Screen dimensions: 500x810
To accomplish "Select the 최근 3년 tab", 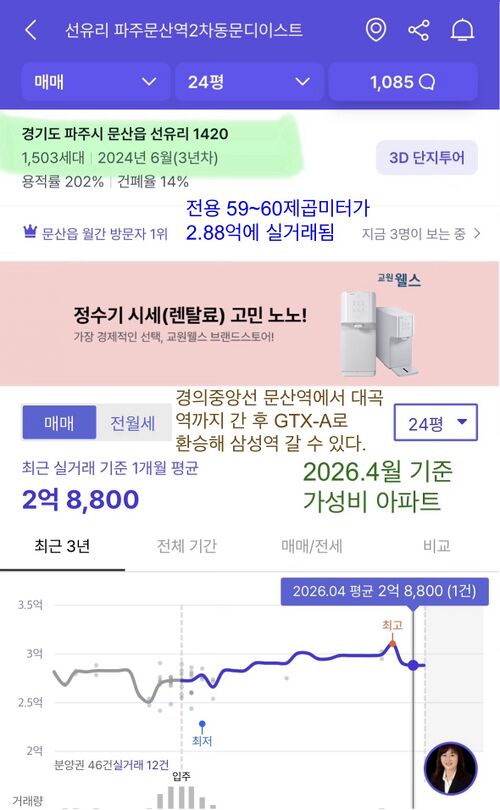I will (x=62, y=546).
